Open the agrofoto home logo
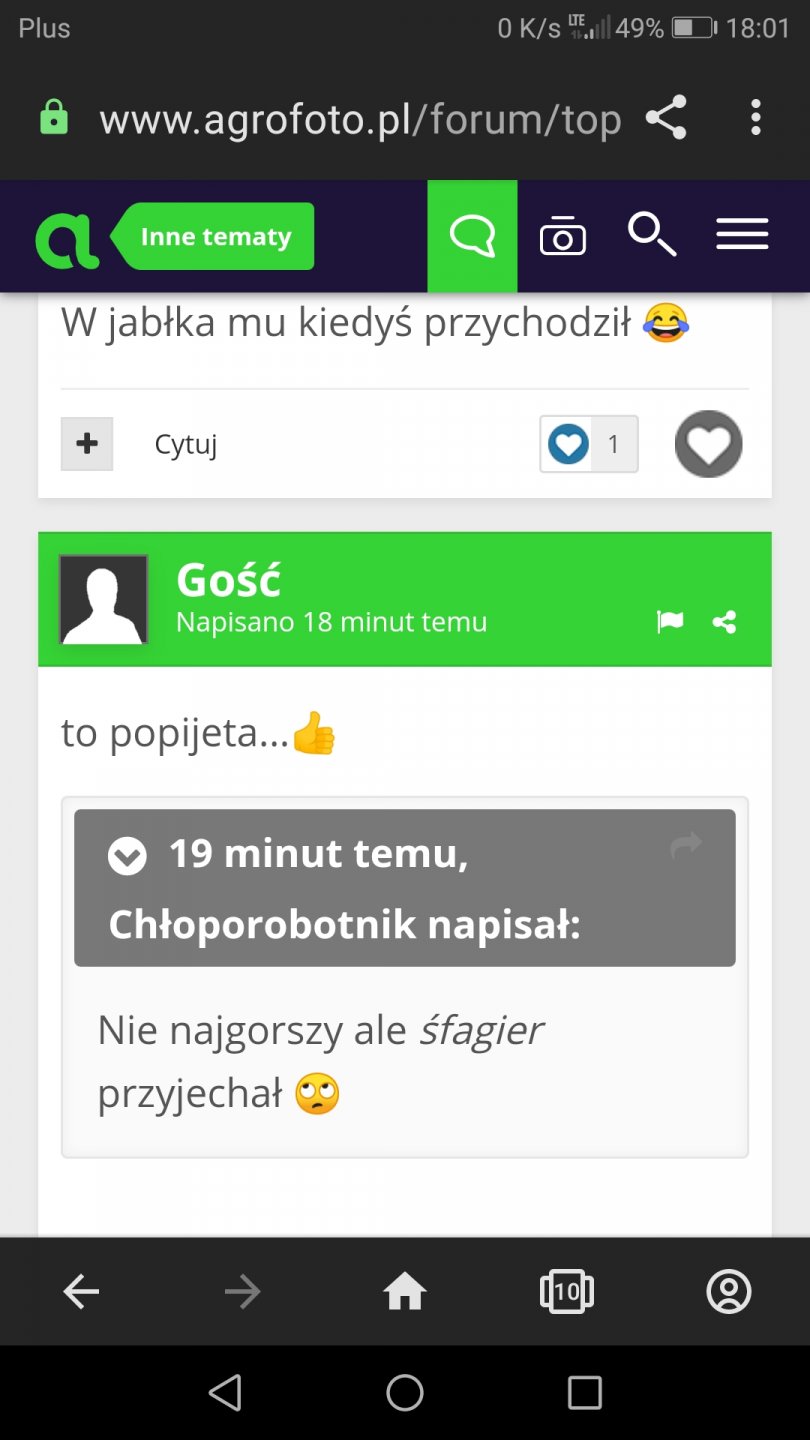810x1440 pixels. tap(67, 238)
